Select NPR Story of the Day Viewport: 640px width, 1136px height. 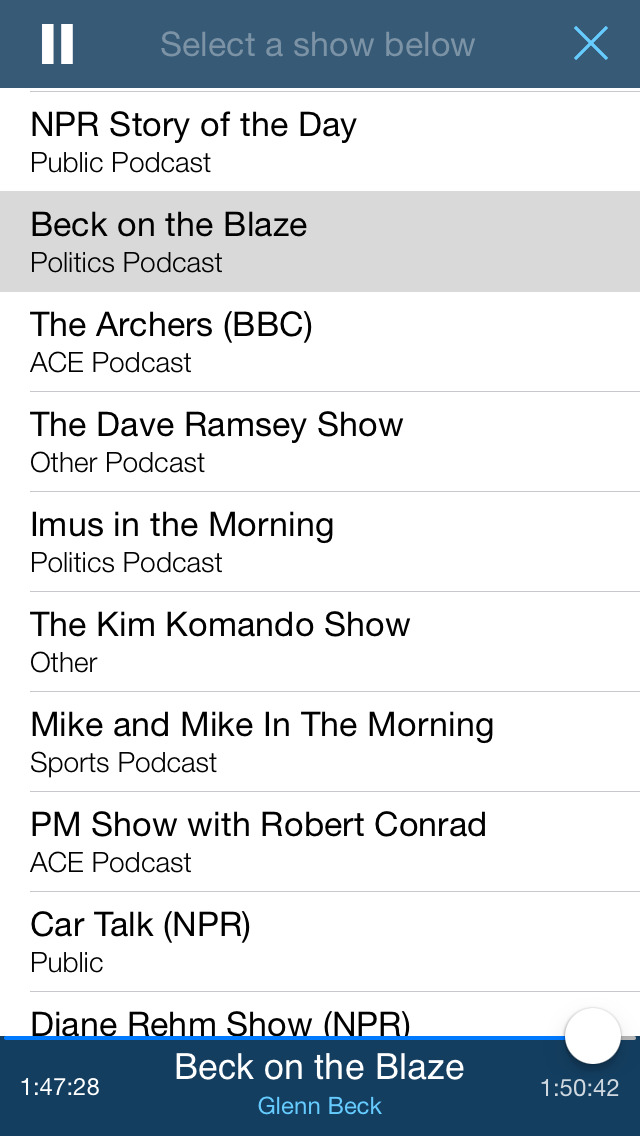click(320, 141)
